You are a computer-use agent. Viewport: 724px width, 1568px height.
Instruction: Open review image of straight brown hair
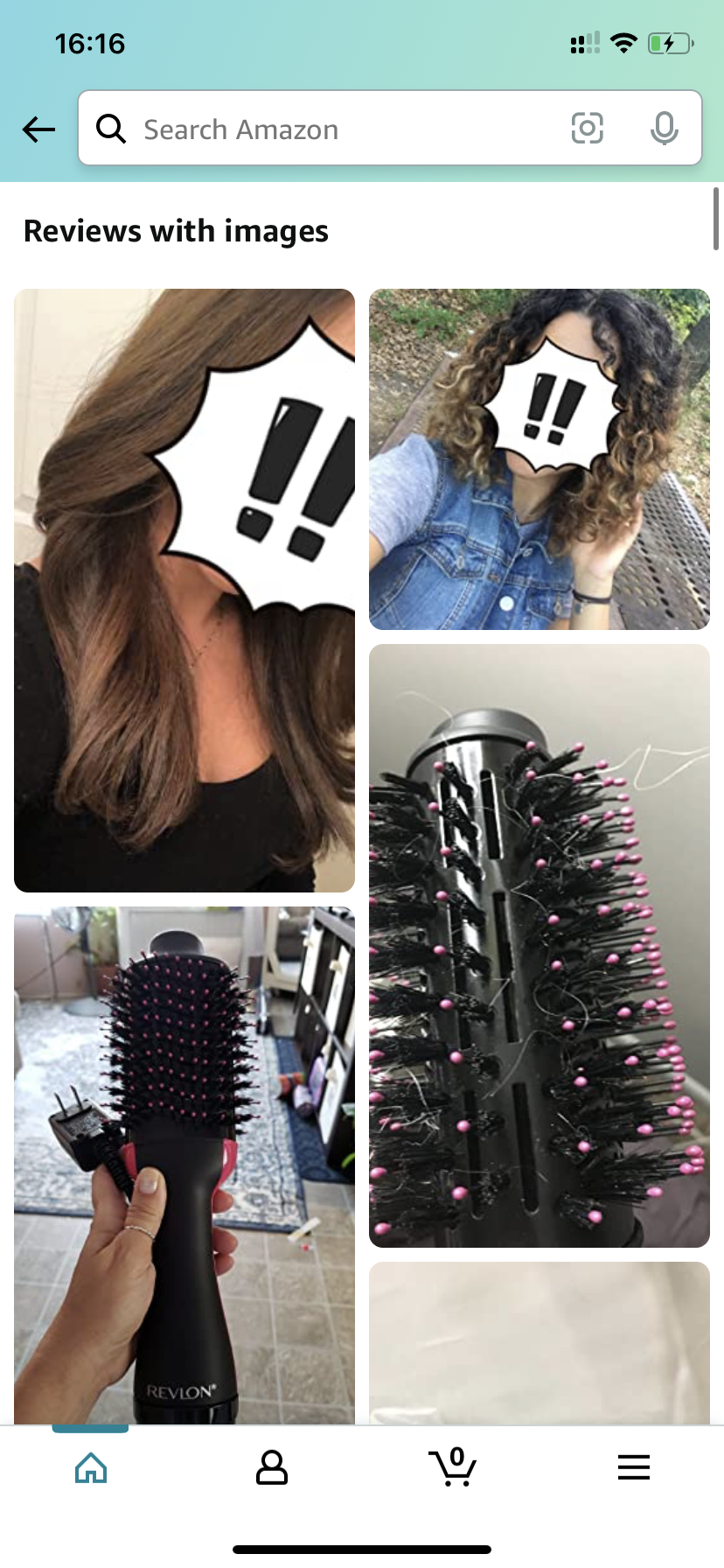pyautogui.click(x=184, y=591)
